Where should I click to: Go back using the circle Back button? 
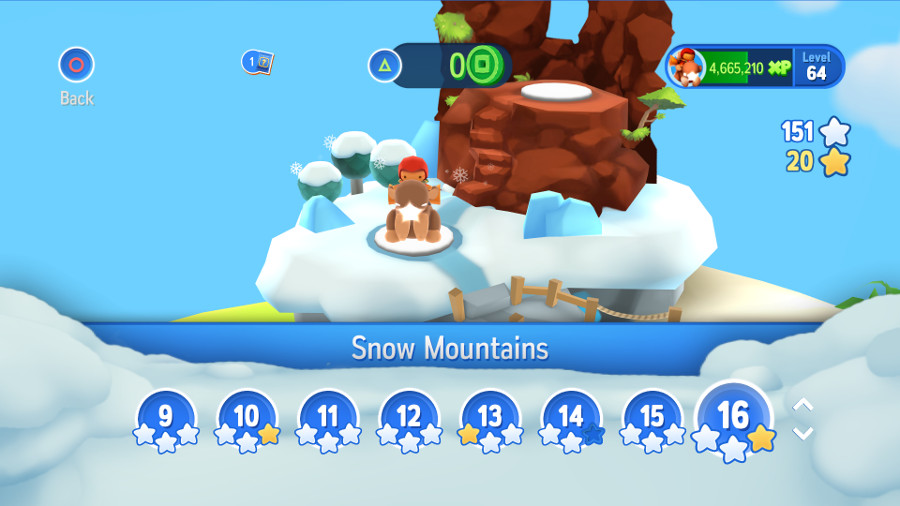click(76, 66)
